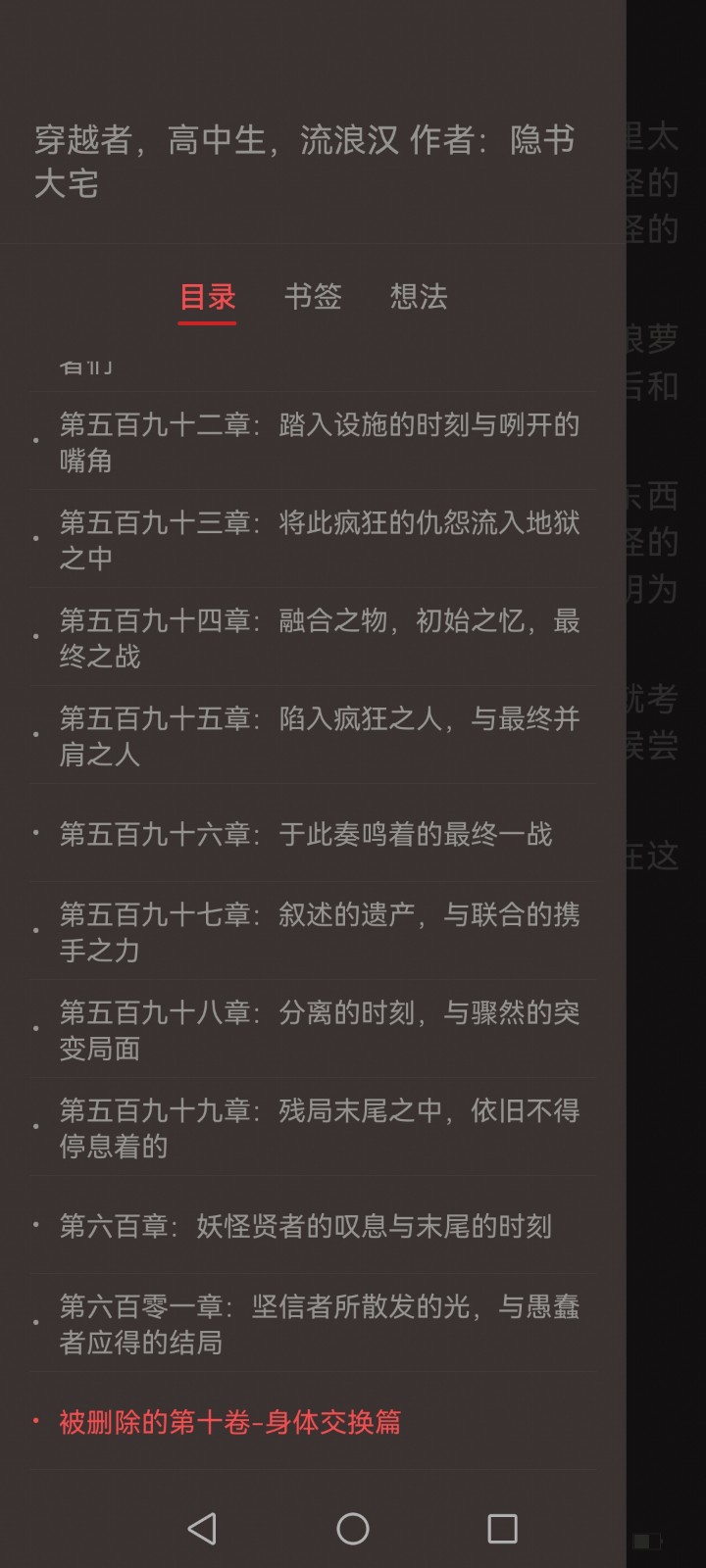Image resolution: width=706 pixels, height=1568 pixels.
Task: Open chapter 第五百九十六章
Action: (314, 834)
